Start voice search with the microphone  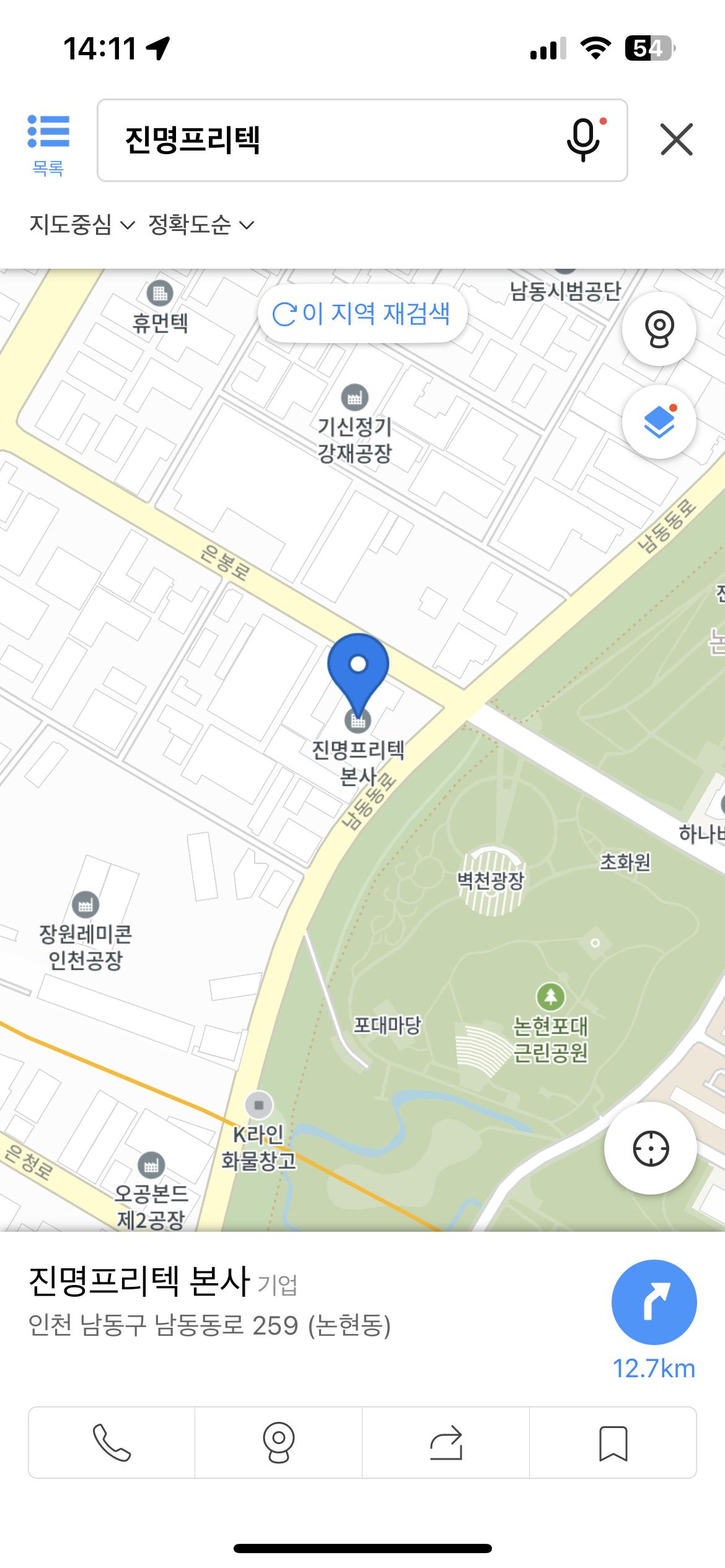pyautogui.click(x=584, y=140)
